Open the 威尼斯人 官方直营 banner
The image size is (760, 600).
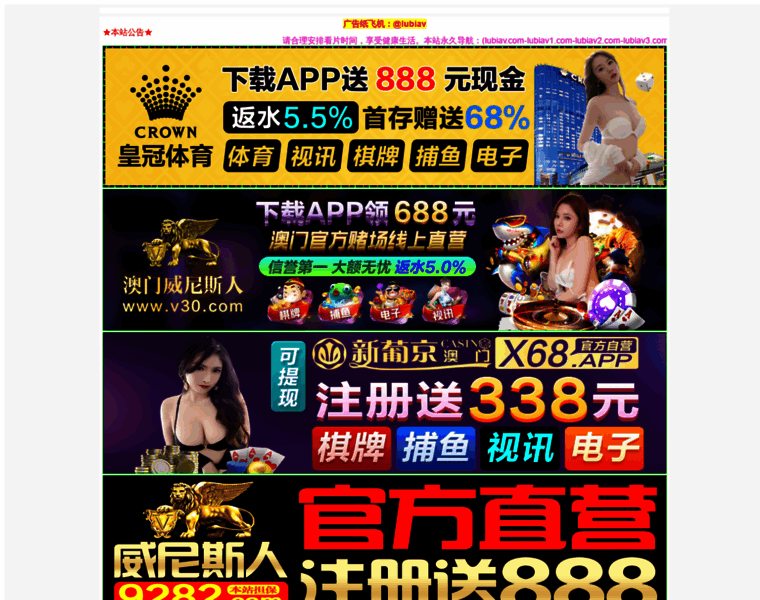pyautogui.click(x=384, y=540)
